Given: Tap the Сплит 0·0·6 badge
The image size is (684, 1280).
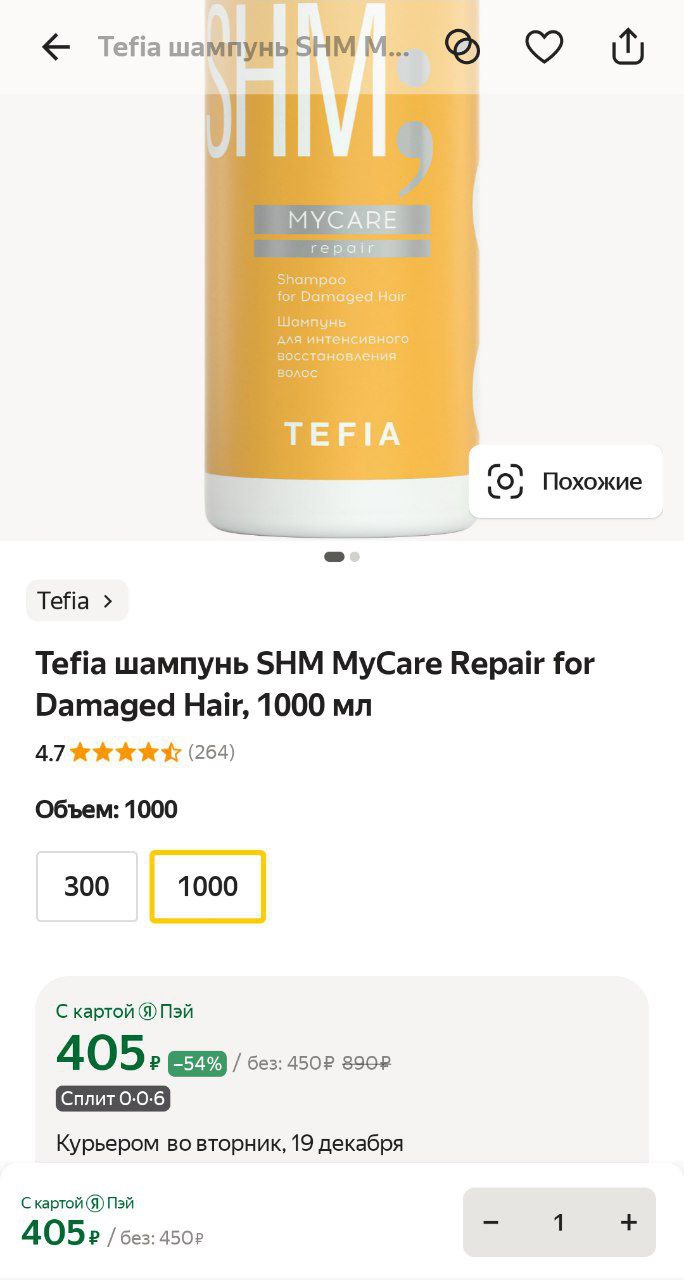Looking at the screenshot, I should [113, 1099].
